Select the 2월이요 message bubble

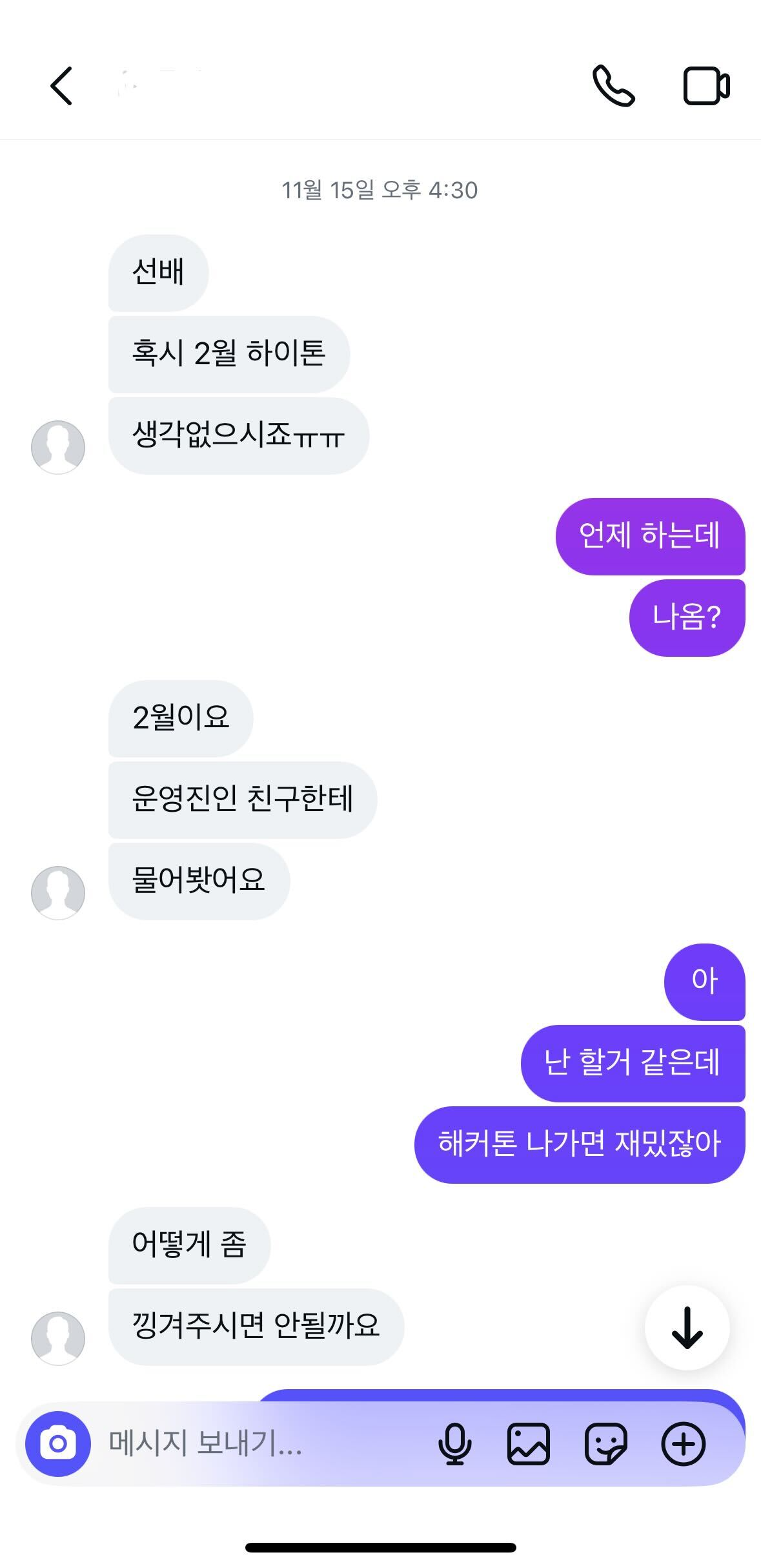tap(179, 717)
